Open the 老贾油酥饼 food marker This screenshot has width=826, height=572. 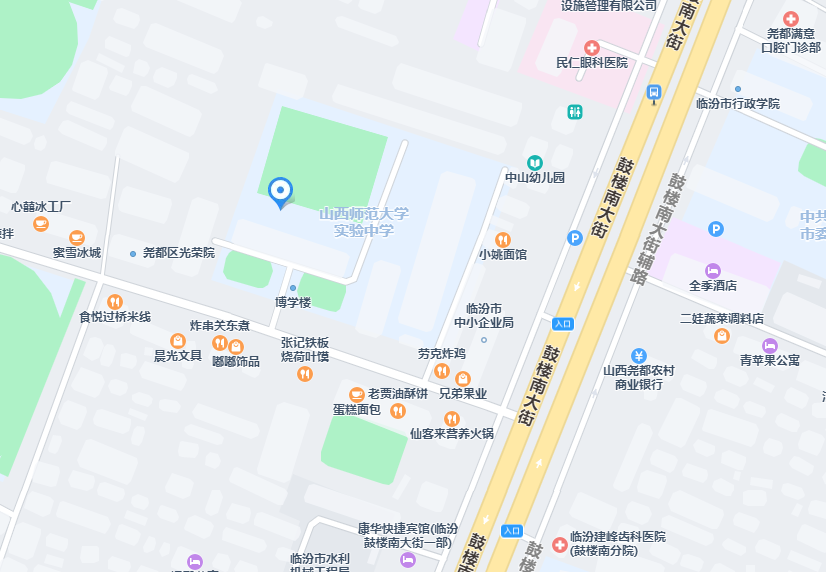point(356,393)
